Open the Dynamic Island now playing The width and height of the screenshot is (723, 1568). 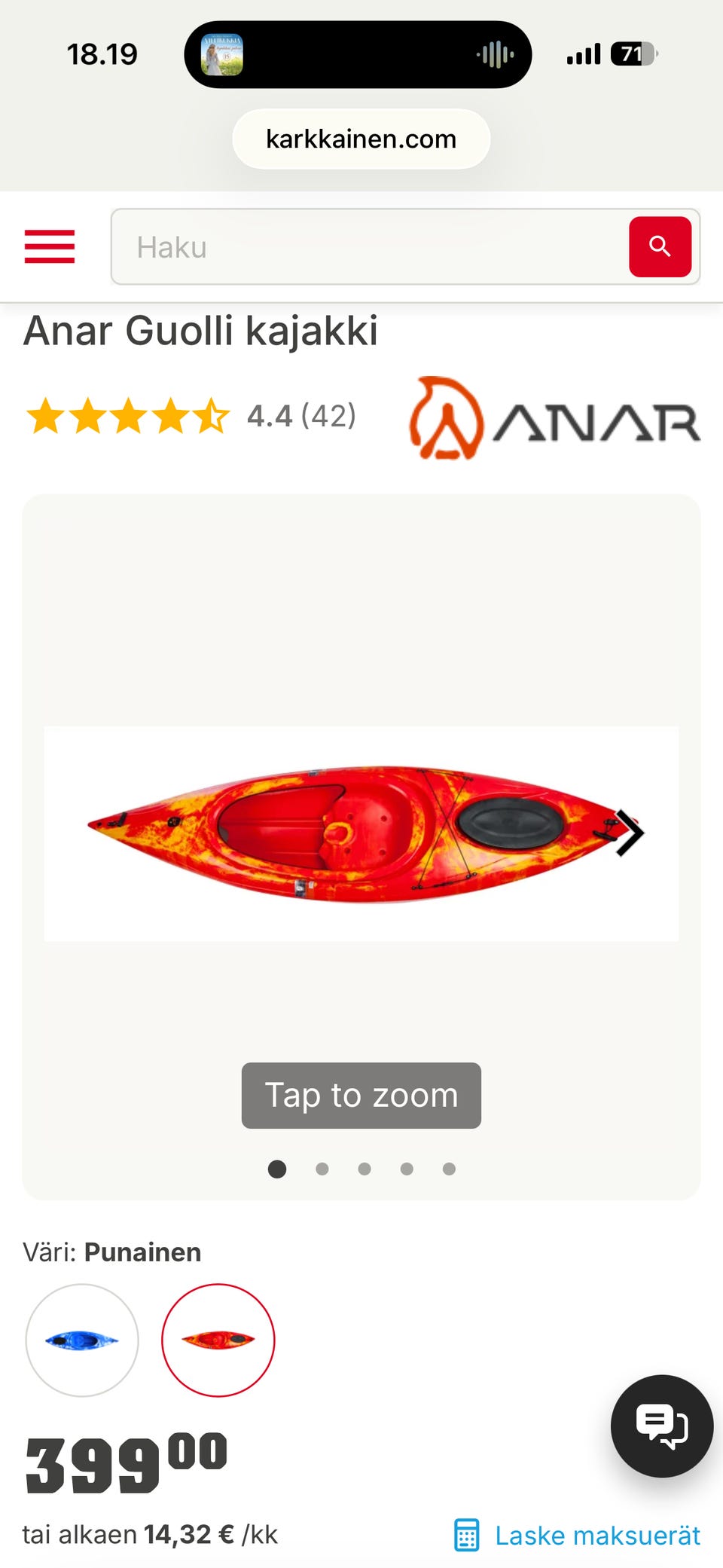358,54
